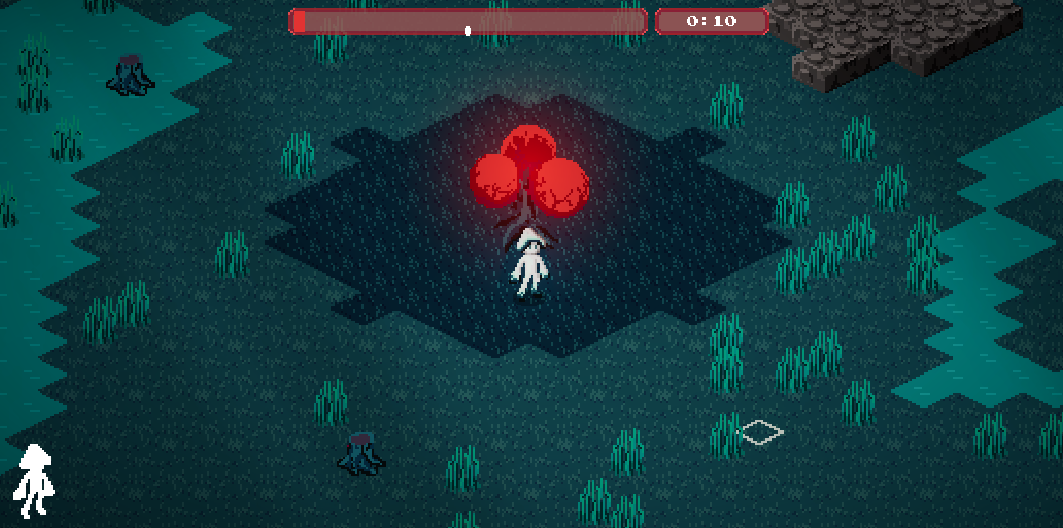This screenshot has height=528, width=1063.
Task: Tap the white character icon in the corner
Action: [34, 479]
